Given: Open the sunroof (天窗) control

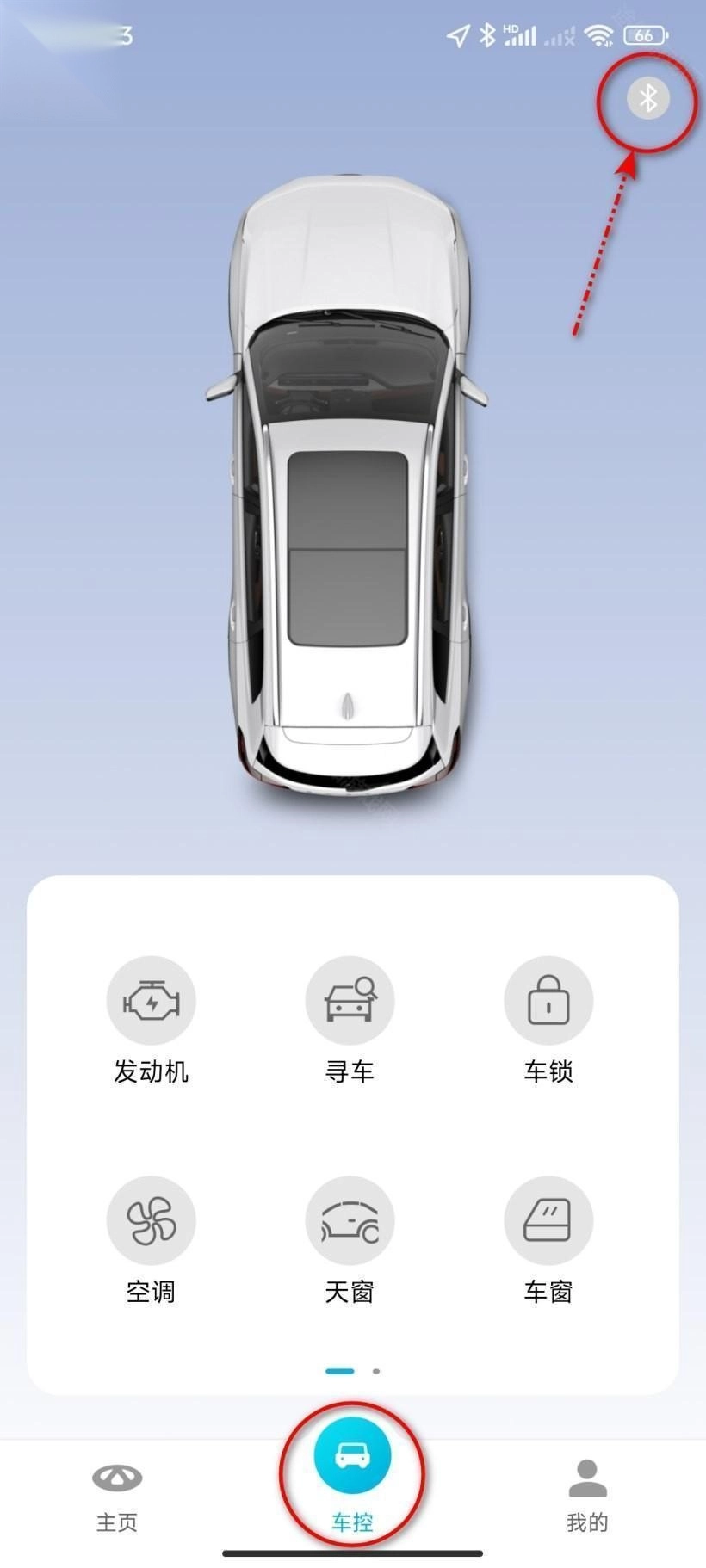Looking at the screenshot, I should pyautogui.click(x=350, y=1221).
